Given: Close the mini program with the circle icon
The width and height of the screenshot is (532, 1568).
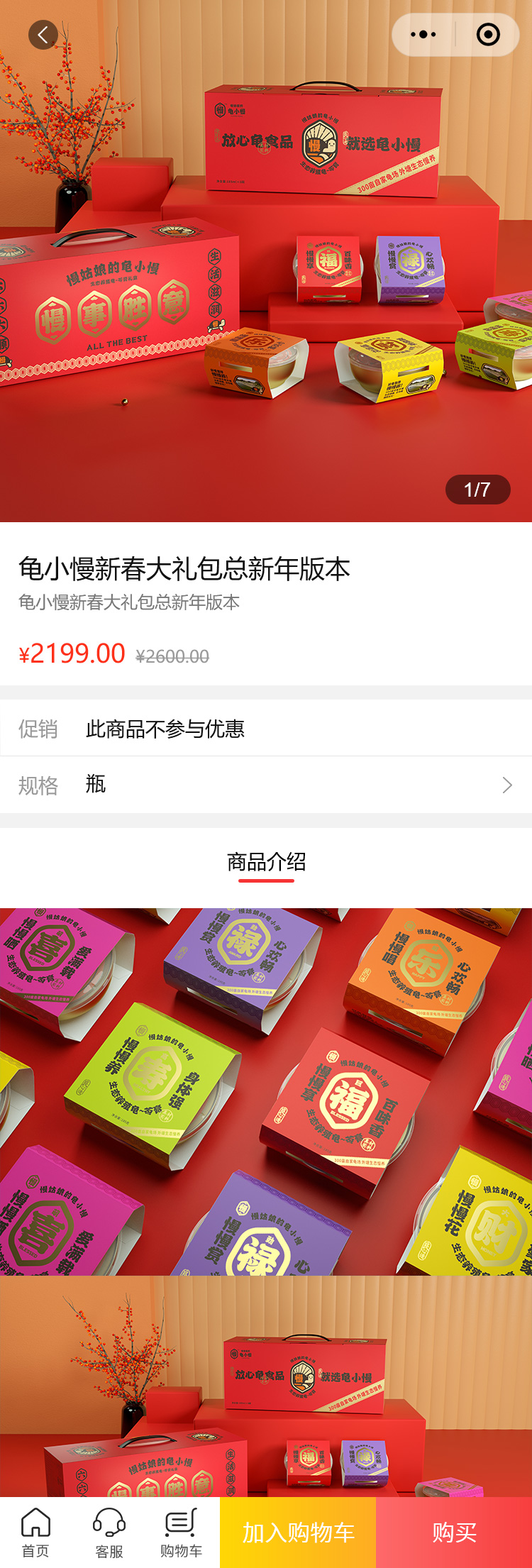Looking at the screenshot, I should point(488,34).
